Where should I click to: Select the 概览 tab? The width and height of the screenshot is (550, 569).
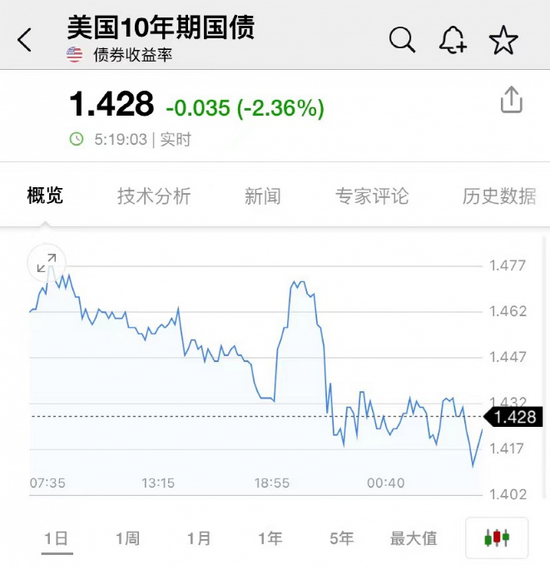[x=45, y=195]
